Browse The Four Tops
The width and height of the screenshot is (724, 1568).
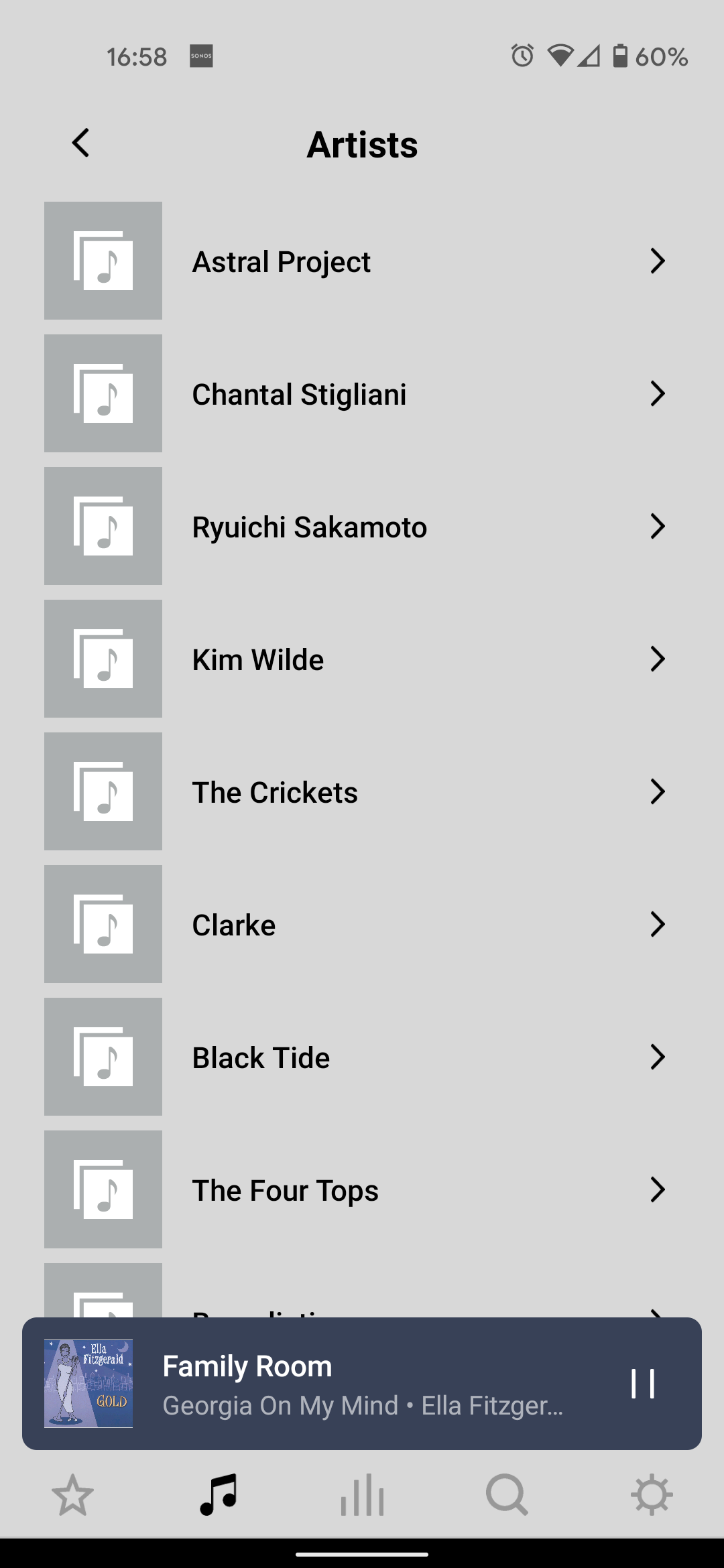click(362, 1189)
